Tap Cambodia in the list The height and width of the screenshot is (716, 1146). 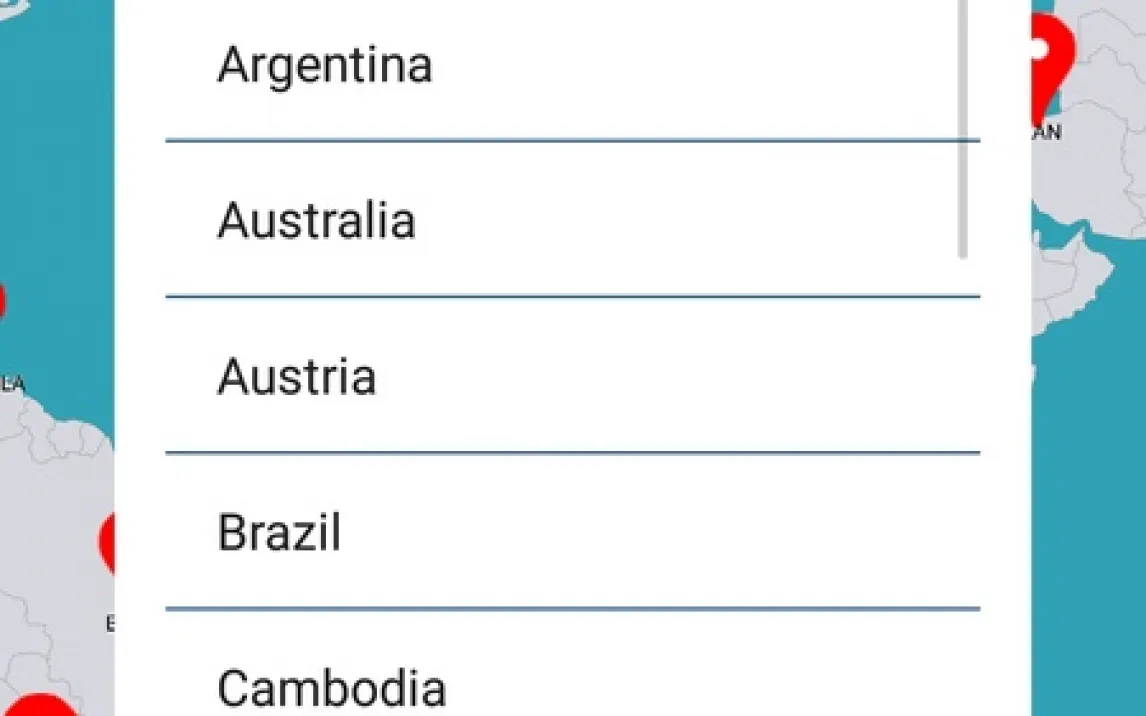click(331, 688)
